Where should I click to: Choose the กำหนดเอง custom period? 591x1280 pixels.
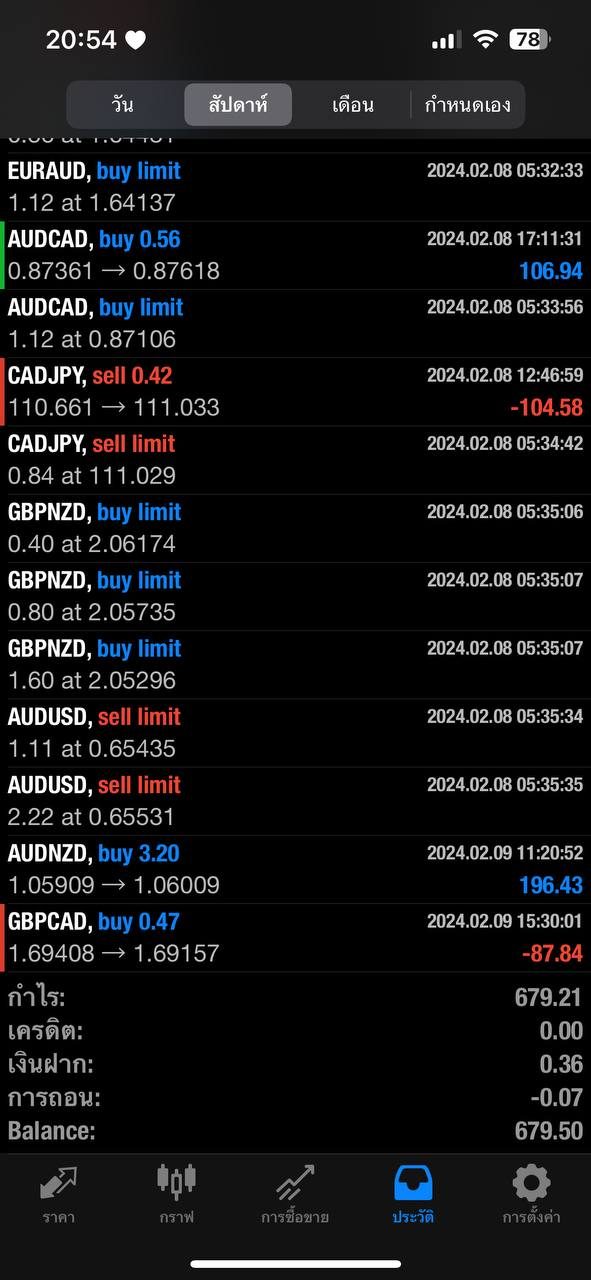(468, 105)
